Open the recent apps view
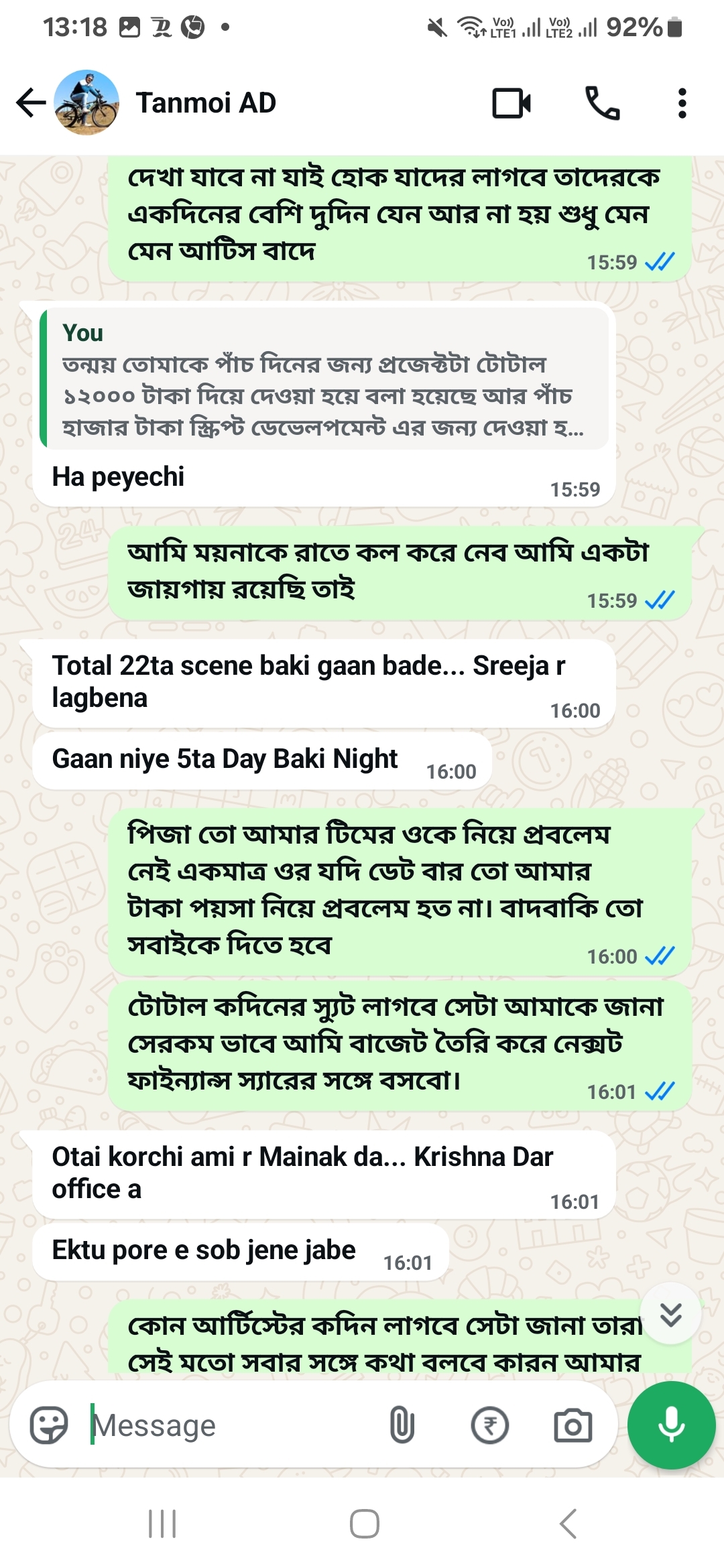Image resolution: width=724 pixels, height=1568 pixels. (162, 1524)
